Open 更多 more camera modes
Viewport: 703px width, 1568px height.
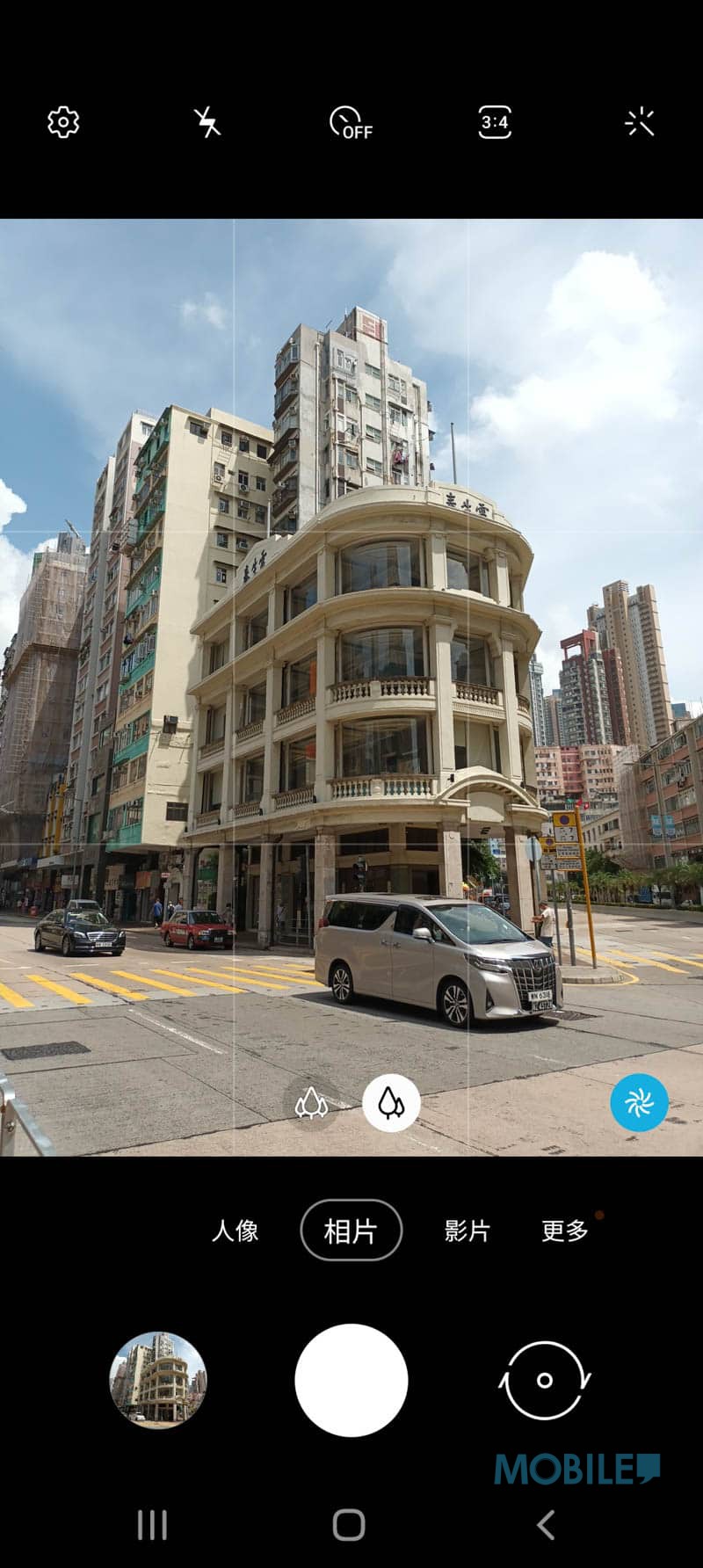click(565, 1230)
